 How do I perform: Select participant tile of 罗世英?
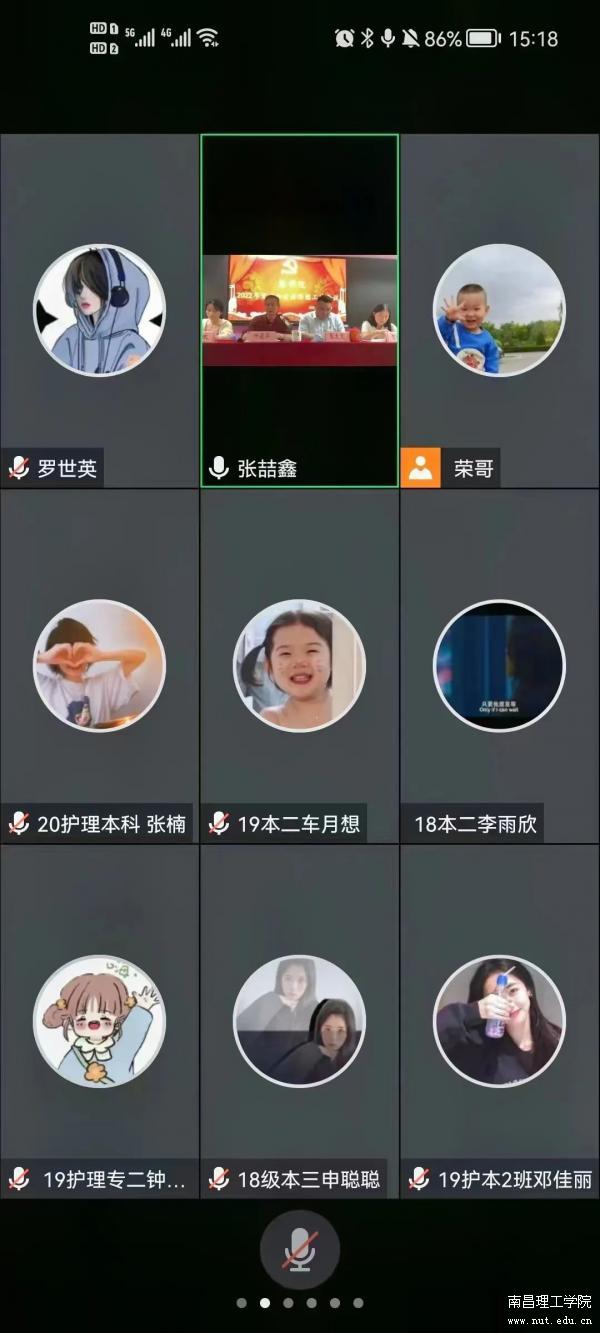point(99,310)
